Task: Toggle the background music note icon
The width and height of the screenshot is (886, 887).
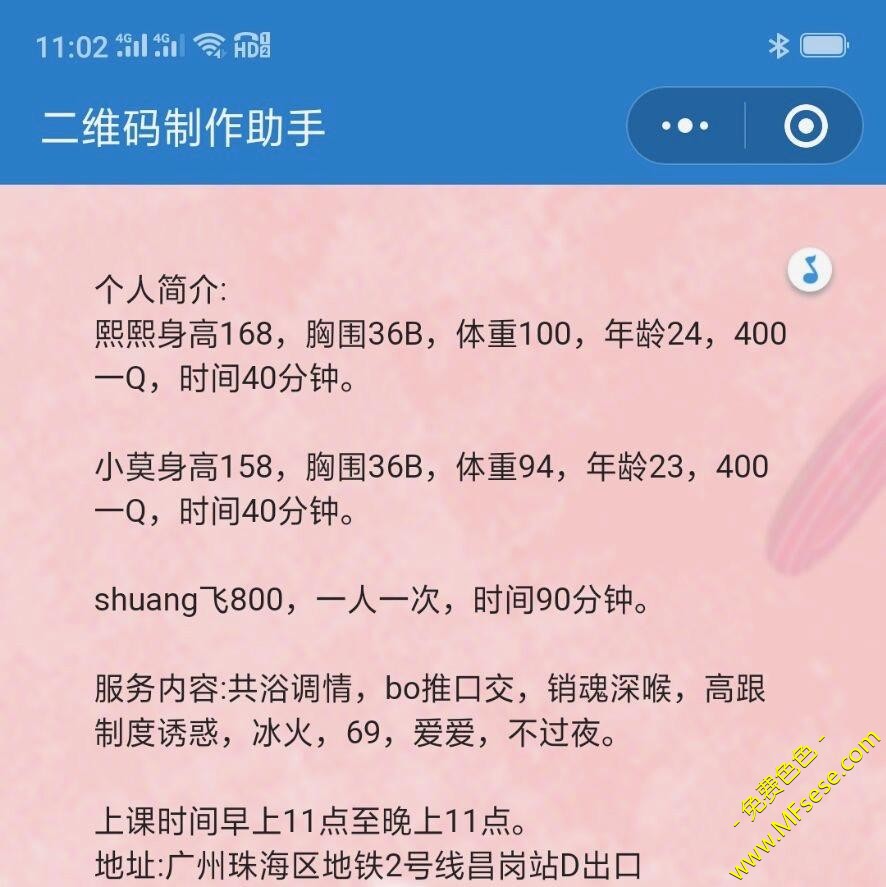Action: point(810,270)
